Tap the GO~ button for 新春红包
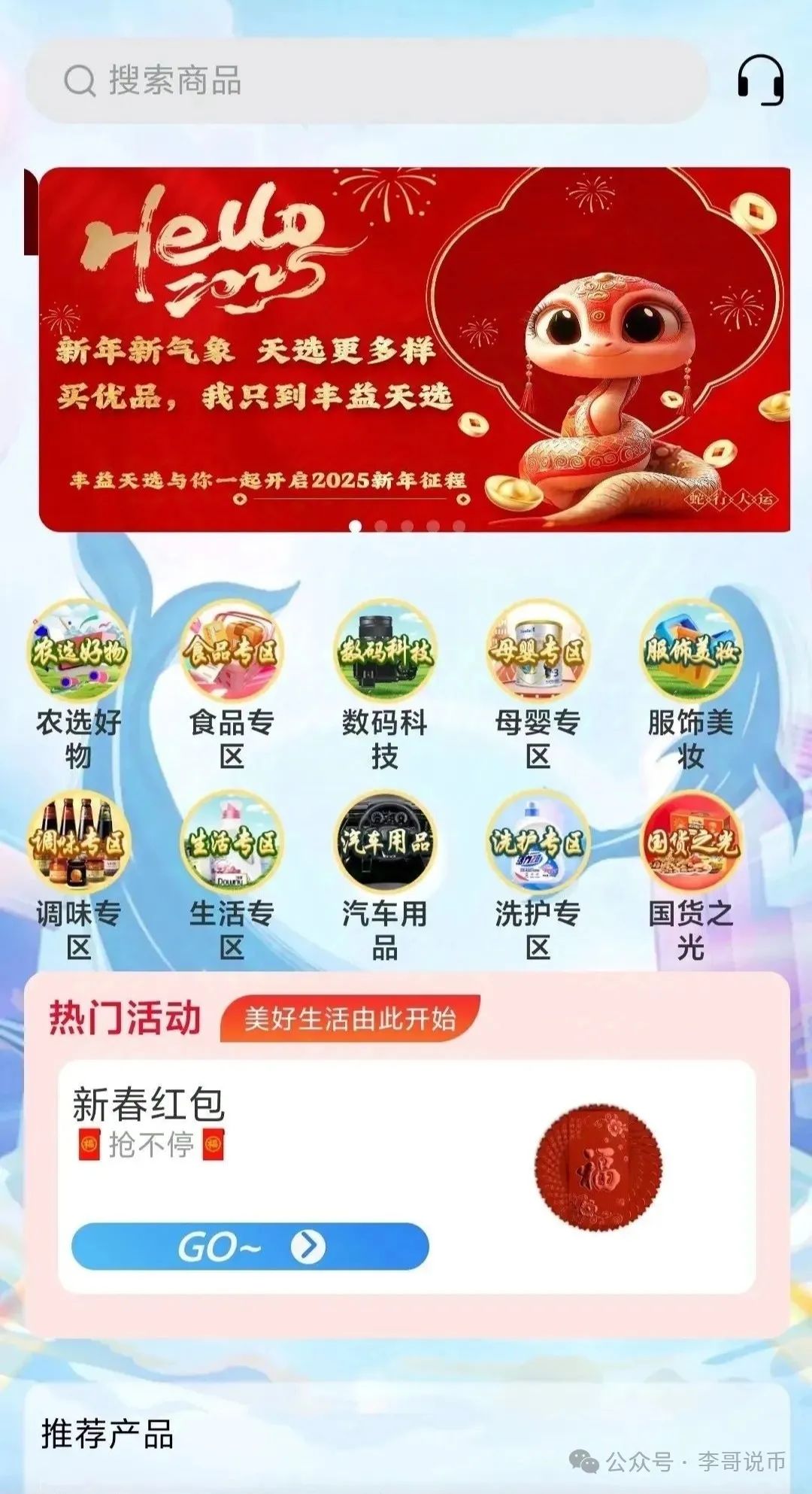This screenshot has height=1494, width=812. (250, 1247)
